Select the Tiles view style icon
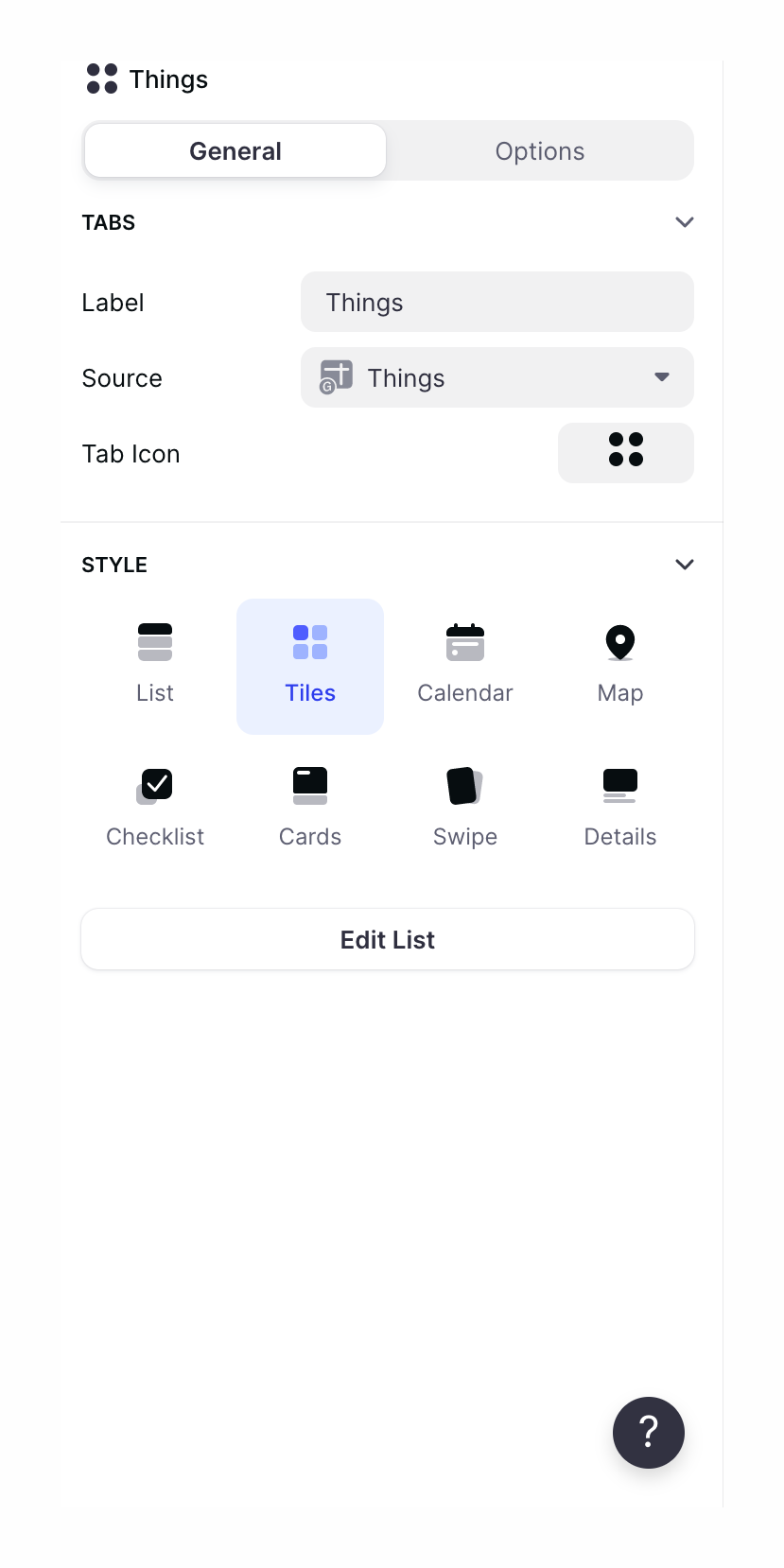Screen dimensions: 784x1568 pos(309,642)
